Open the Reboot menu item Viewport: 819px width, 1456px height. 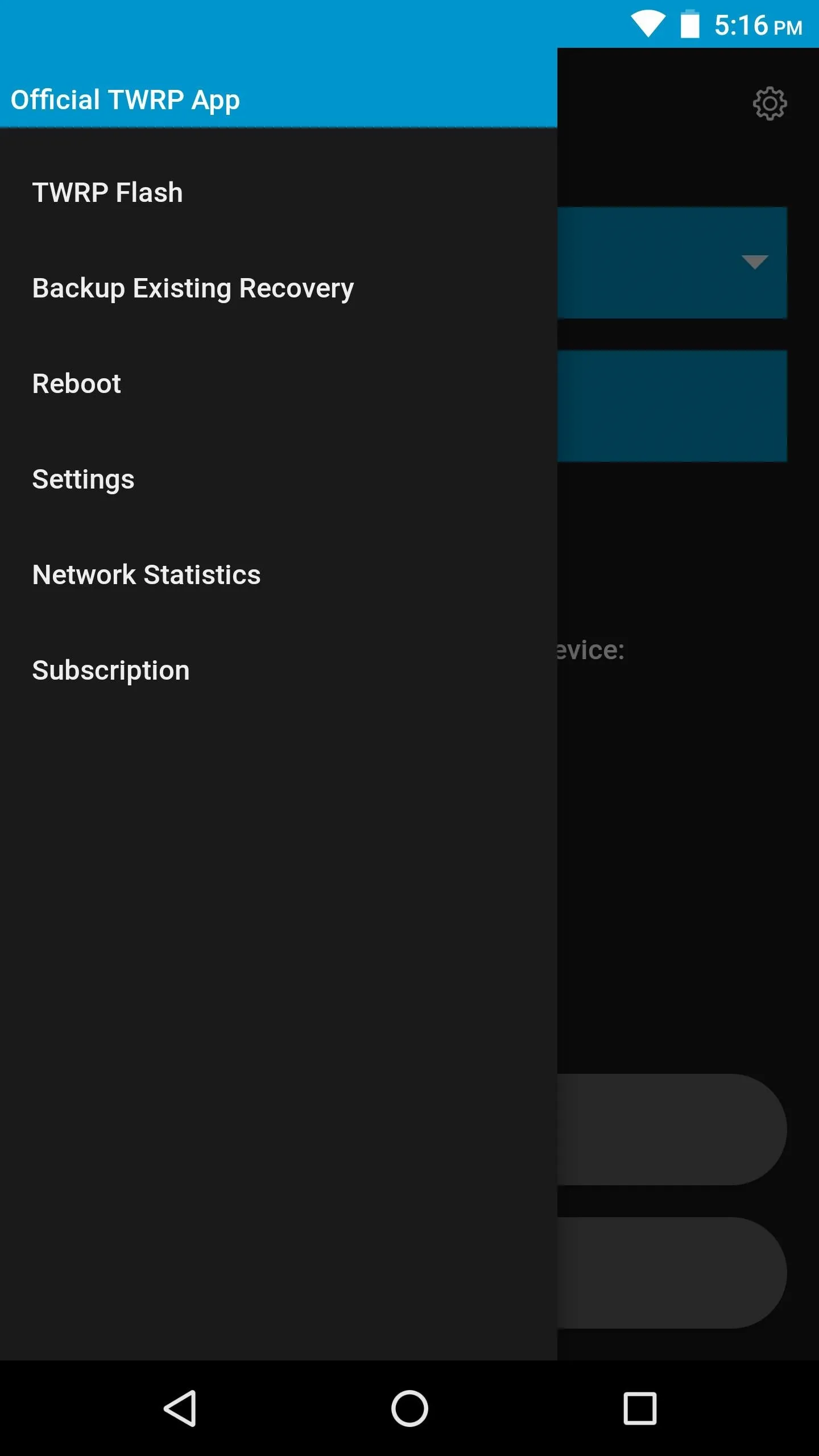click(x=279, y=383)
